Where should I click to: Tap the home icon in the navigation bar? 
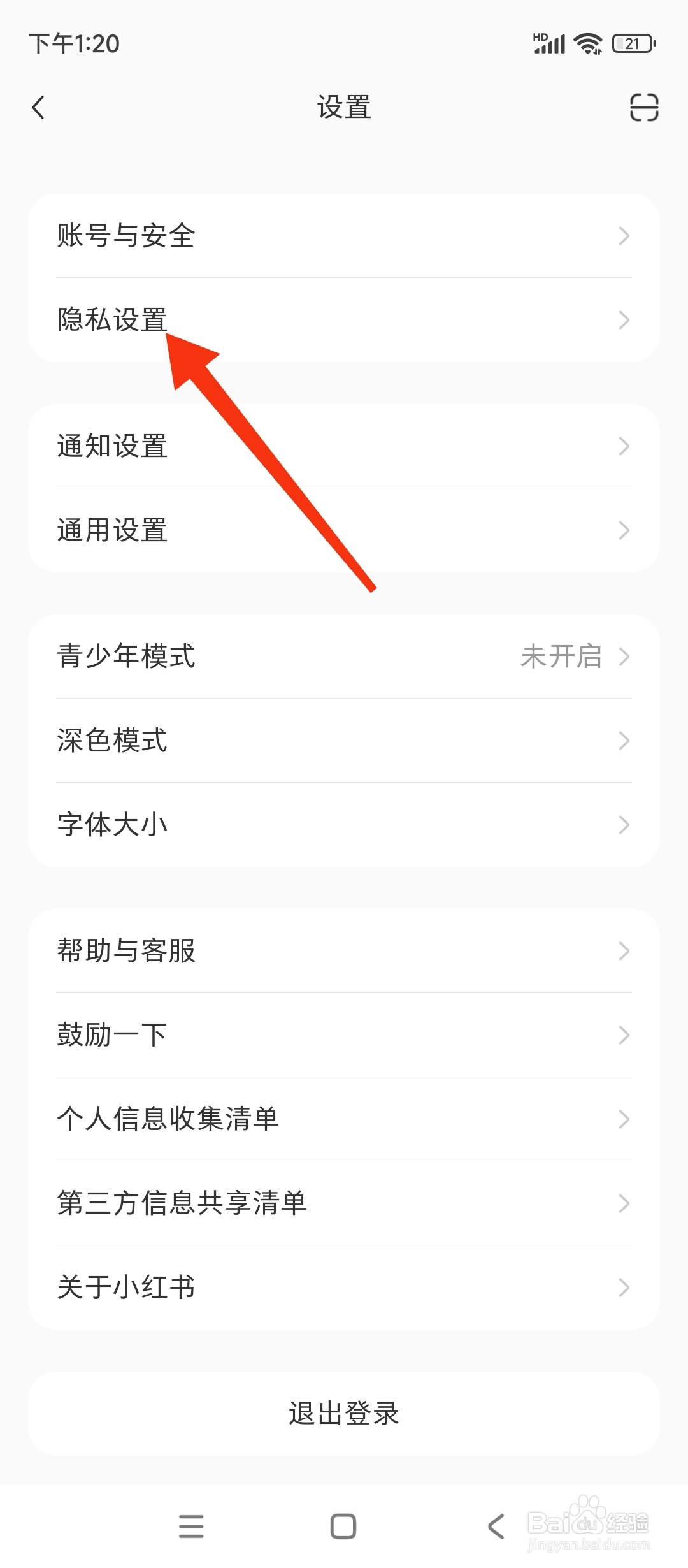tap(343, 1525)
